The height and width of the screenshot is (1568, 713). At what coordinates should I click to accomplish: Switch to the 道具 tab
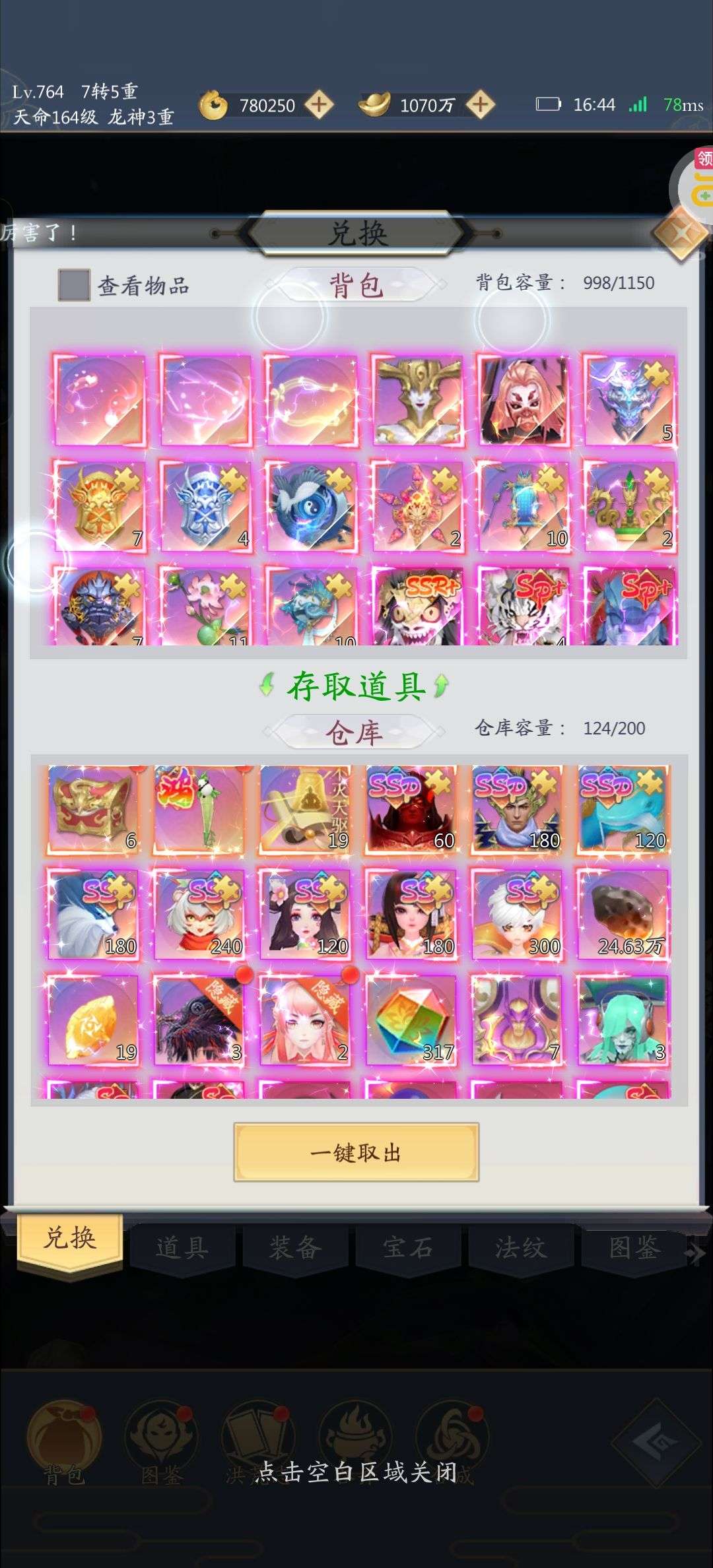182,1247
